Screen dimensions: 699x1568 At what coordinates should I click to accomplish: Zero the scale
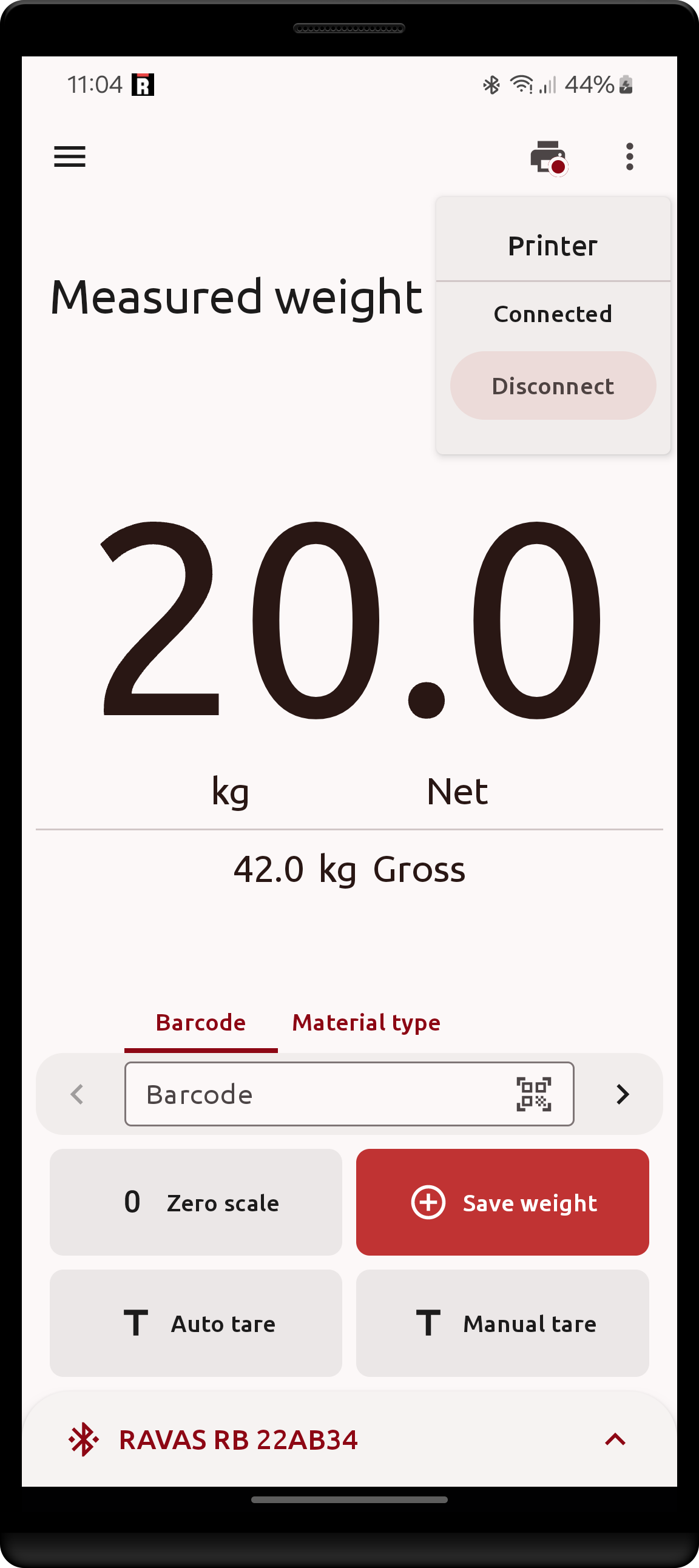click(195, 1202)
